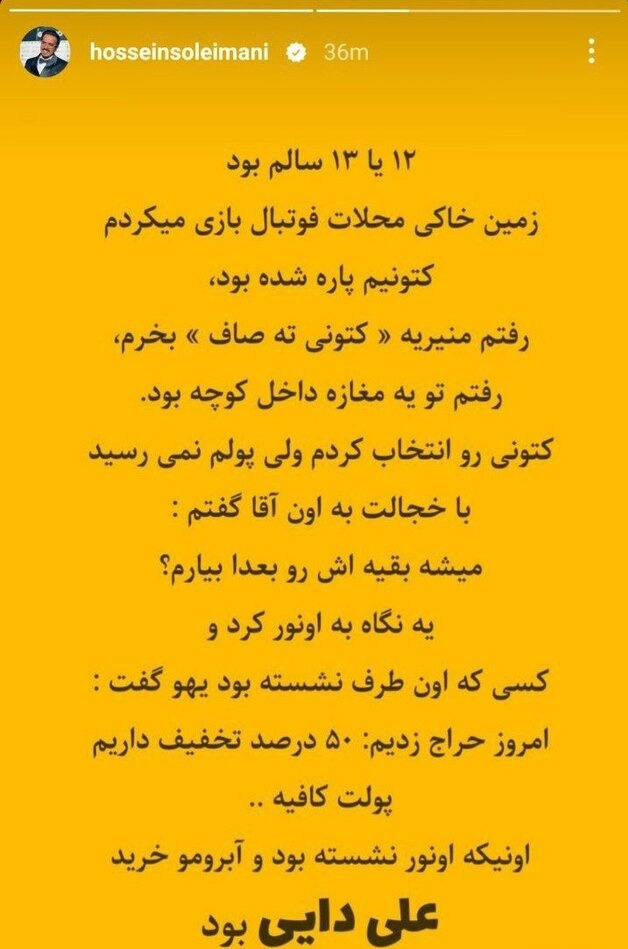Tap the hosseinsoleimani username
The width and height of the screenshot is (628, 949).
[x=177, y=52]
